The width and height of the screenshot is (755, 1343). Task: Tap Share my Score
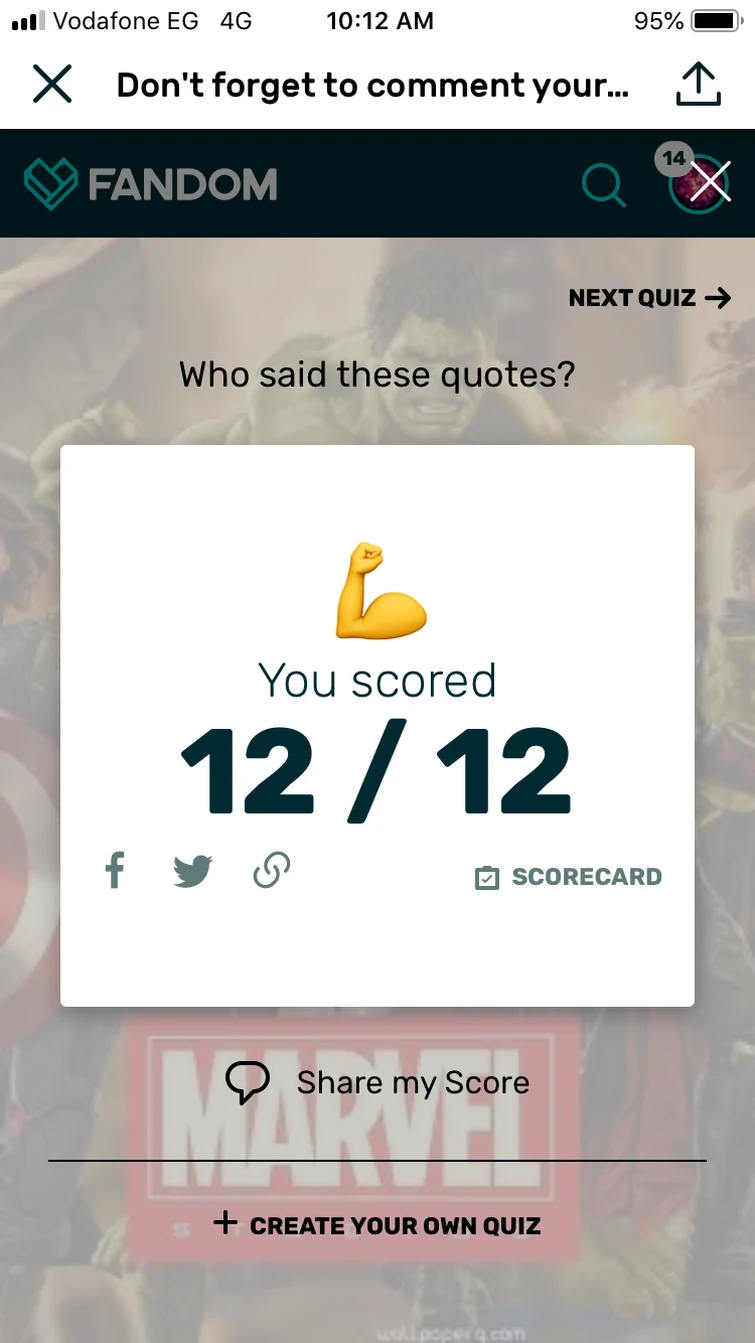[377, 1082]
